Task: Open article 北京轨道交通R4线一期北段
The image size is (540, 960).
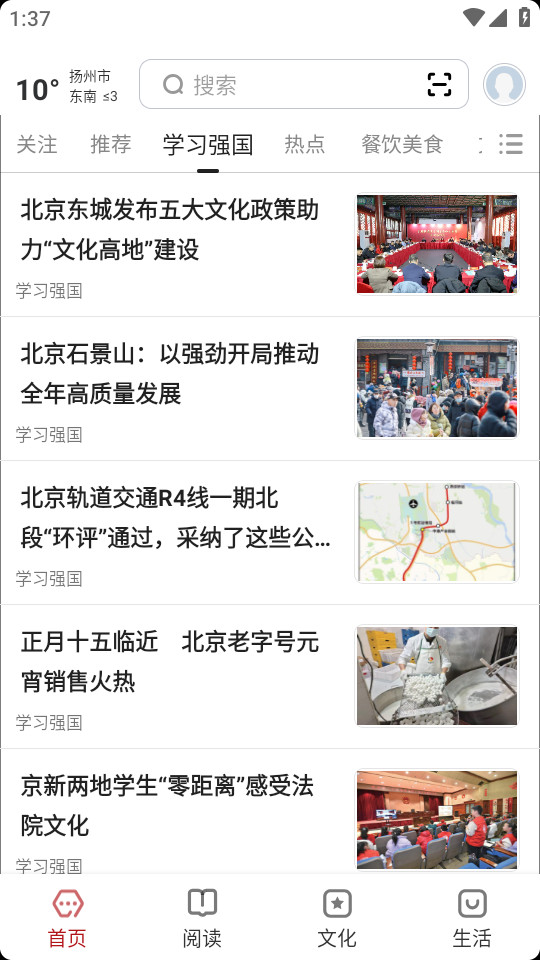Action: tap(270, 533)
